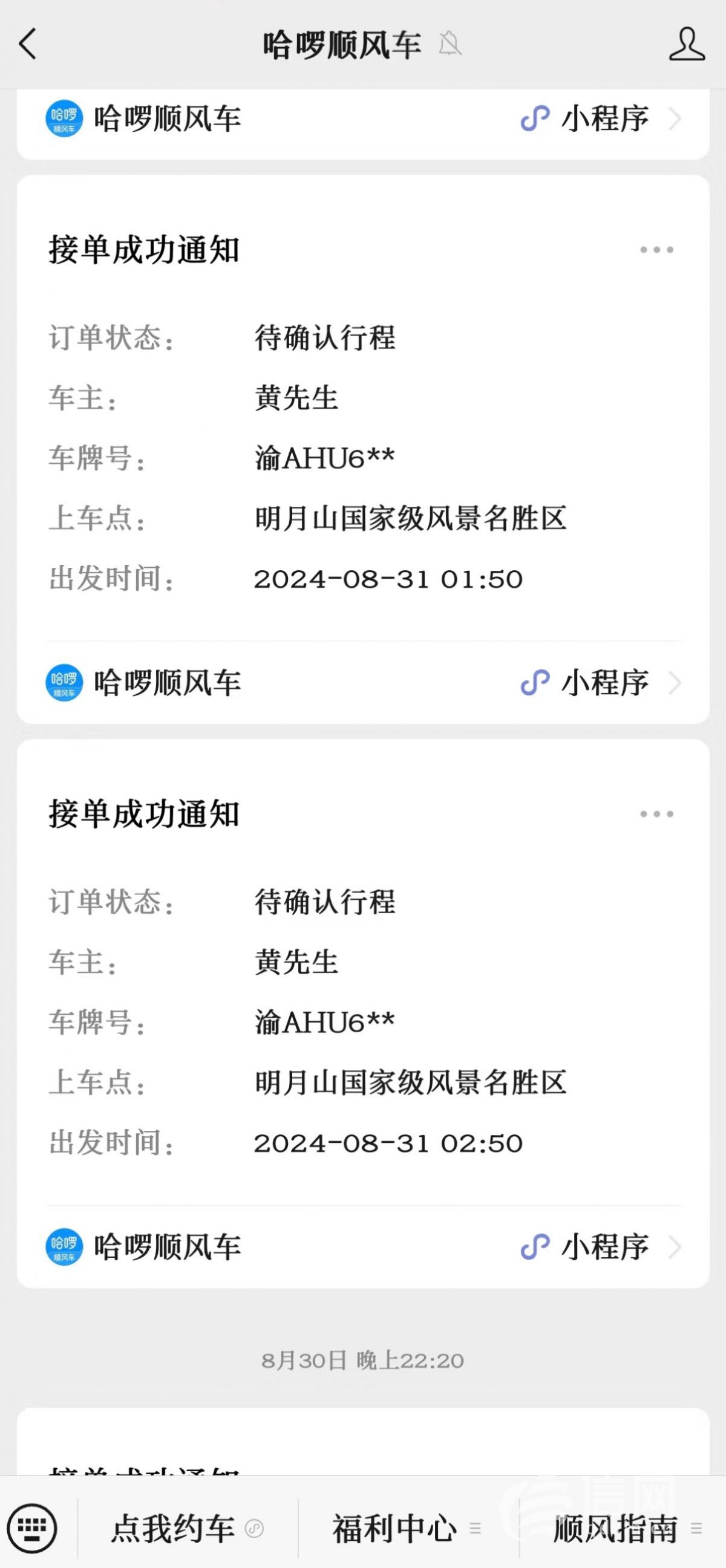Open the 哈啰顺风车 account profile

[687, 44]
